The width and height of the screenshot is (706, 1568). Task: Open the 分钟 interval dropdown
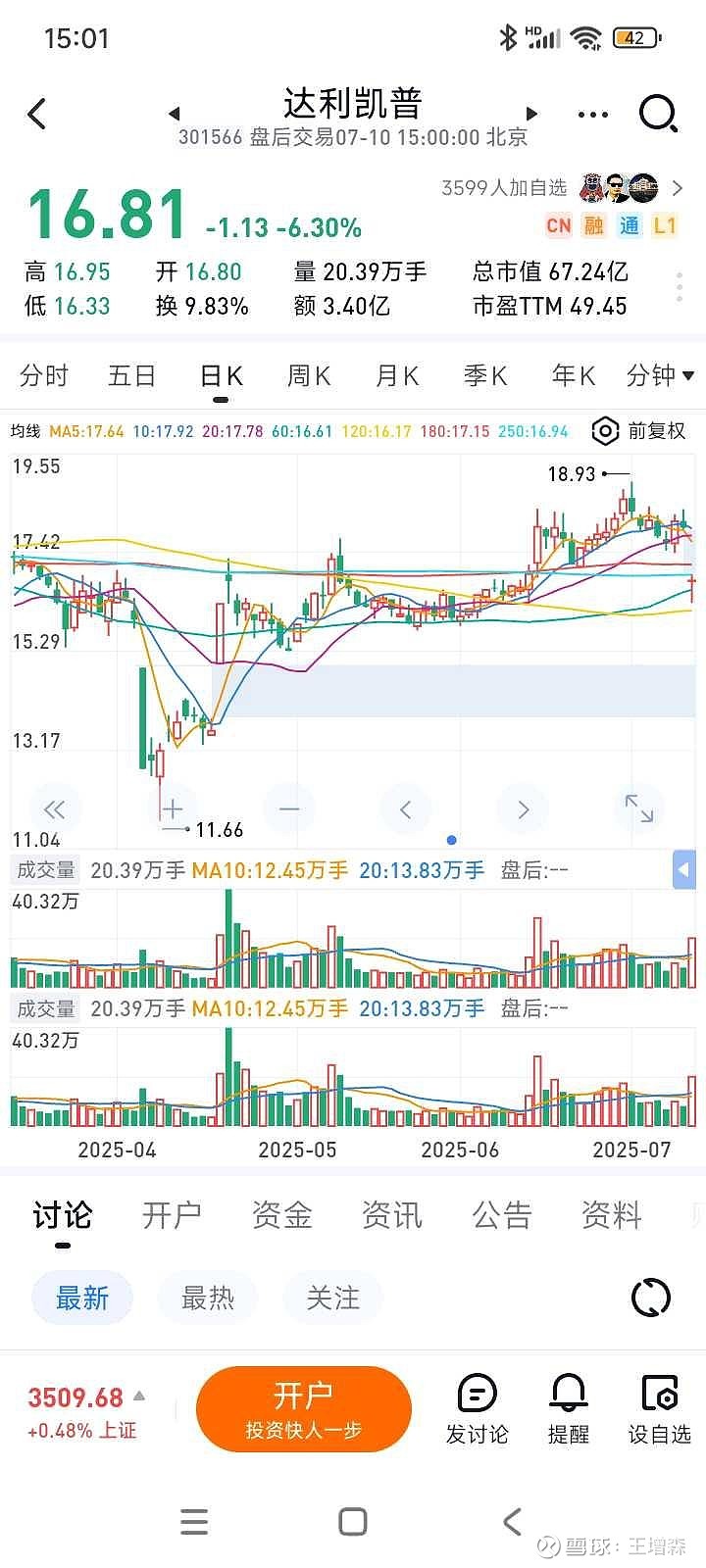660,375
